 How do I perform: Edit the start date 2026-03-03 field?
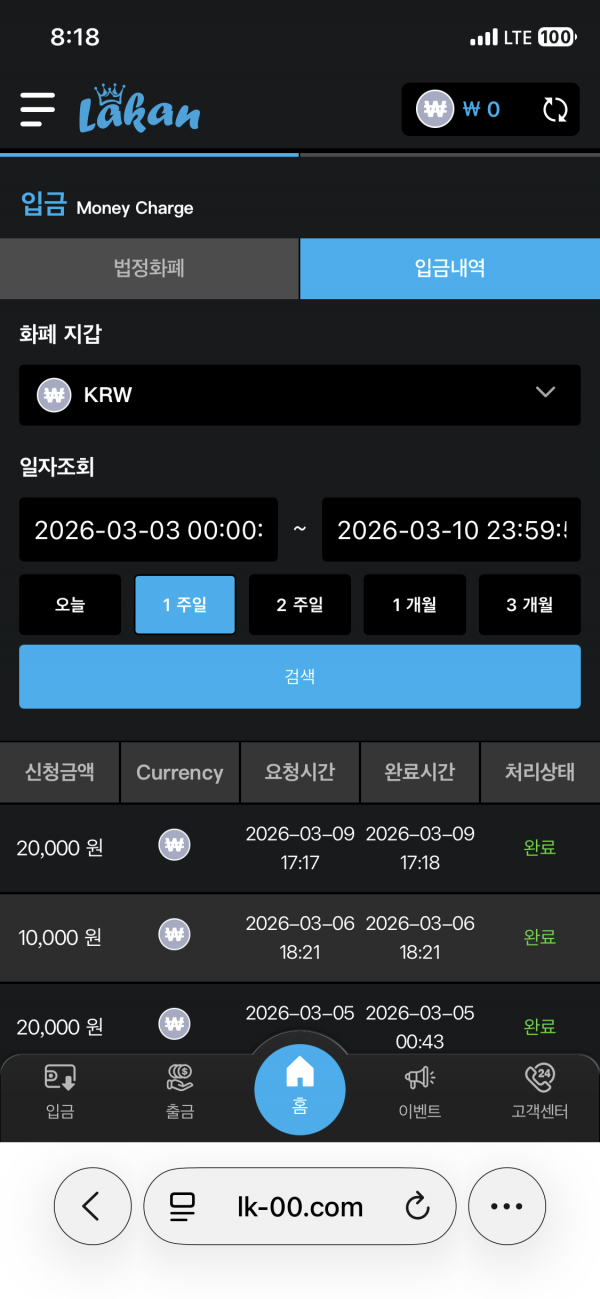[149, 530]
